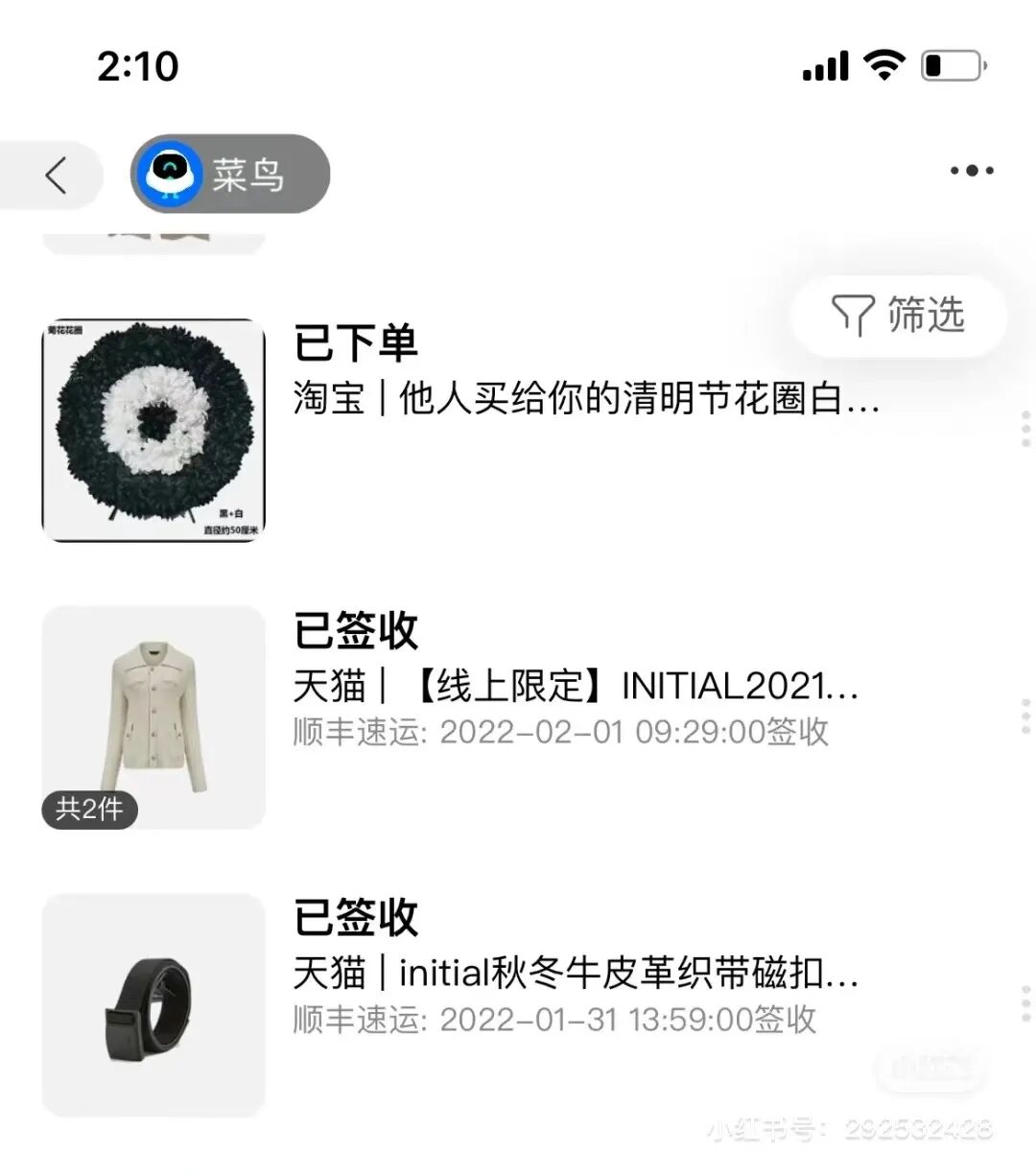Go back with the arrow button

(x=57, y=176)
